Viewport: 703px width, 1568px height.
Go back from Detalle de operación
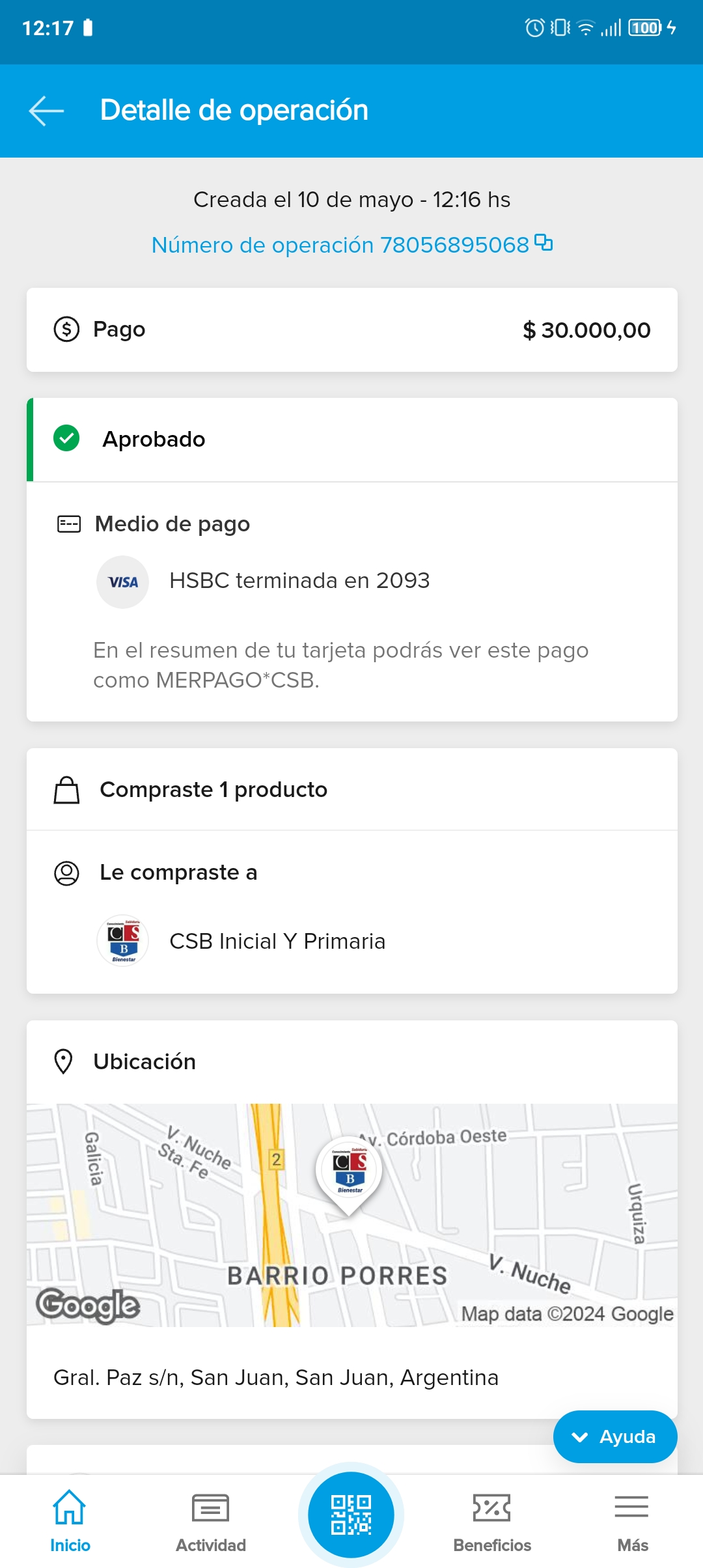(x=46, y=110)
